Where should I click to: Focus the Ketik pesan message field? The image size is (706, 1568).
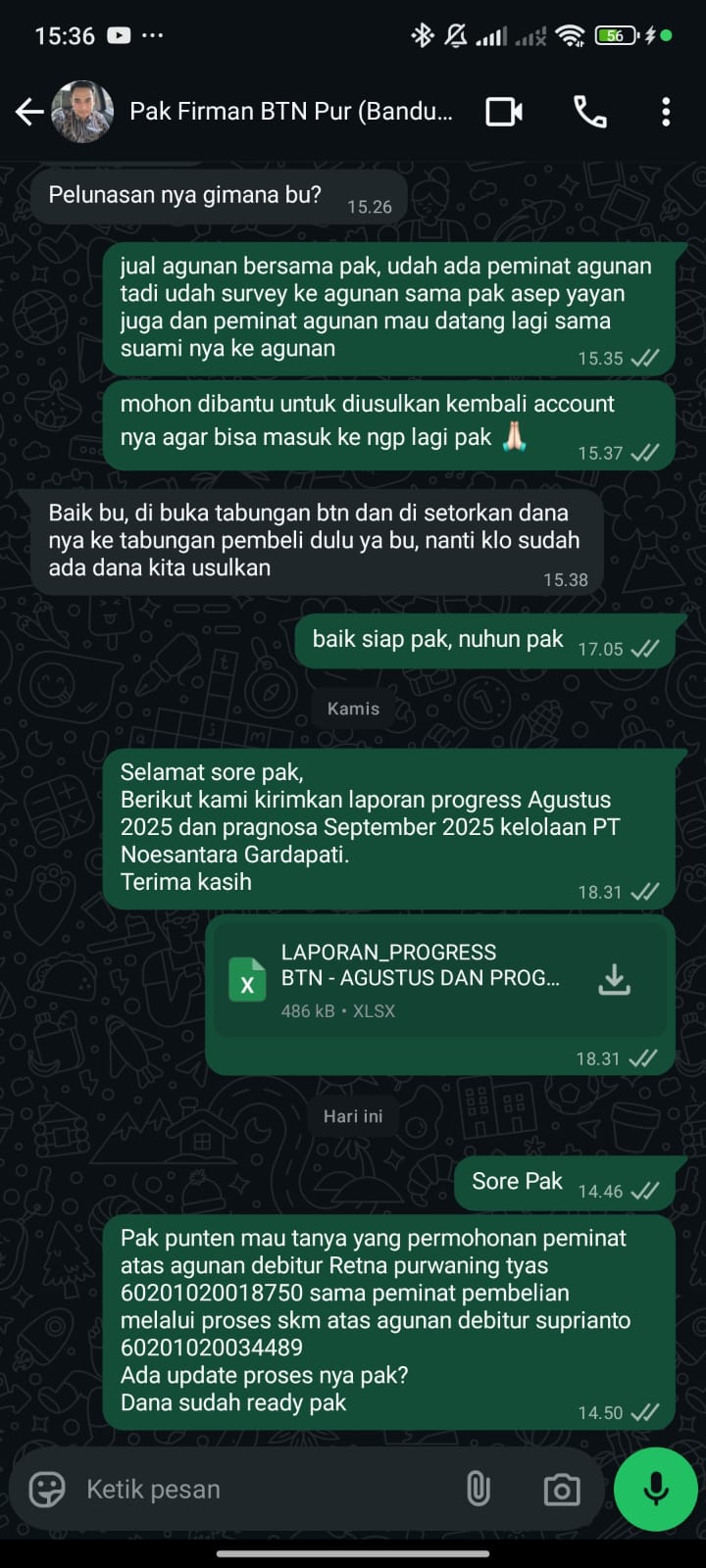[x=265, y=1490]
